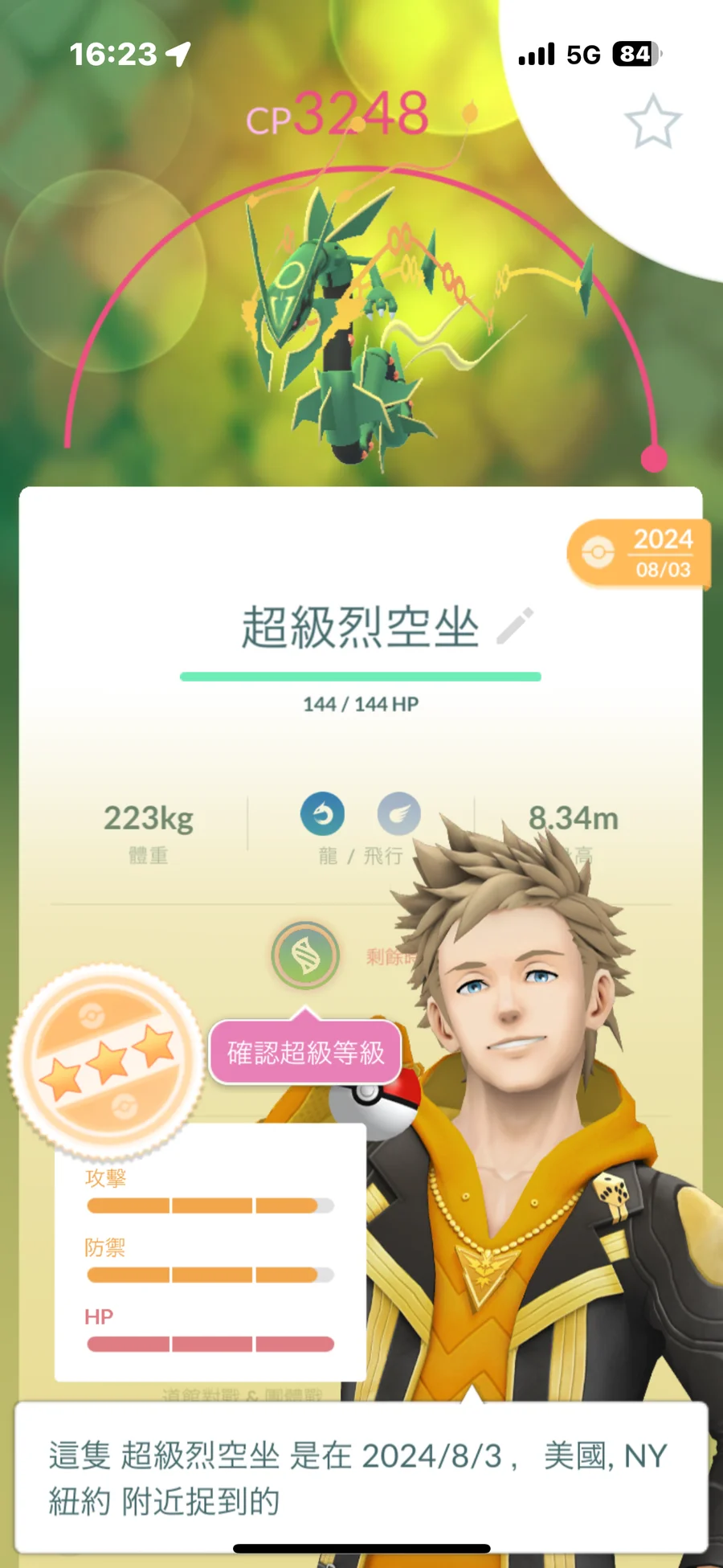Viewport: 723px width, 1568px height.
Task: Open the 2024 08/03 catch date tag
Action: pyautogui.click(x=639, y=553)
